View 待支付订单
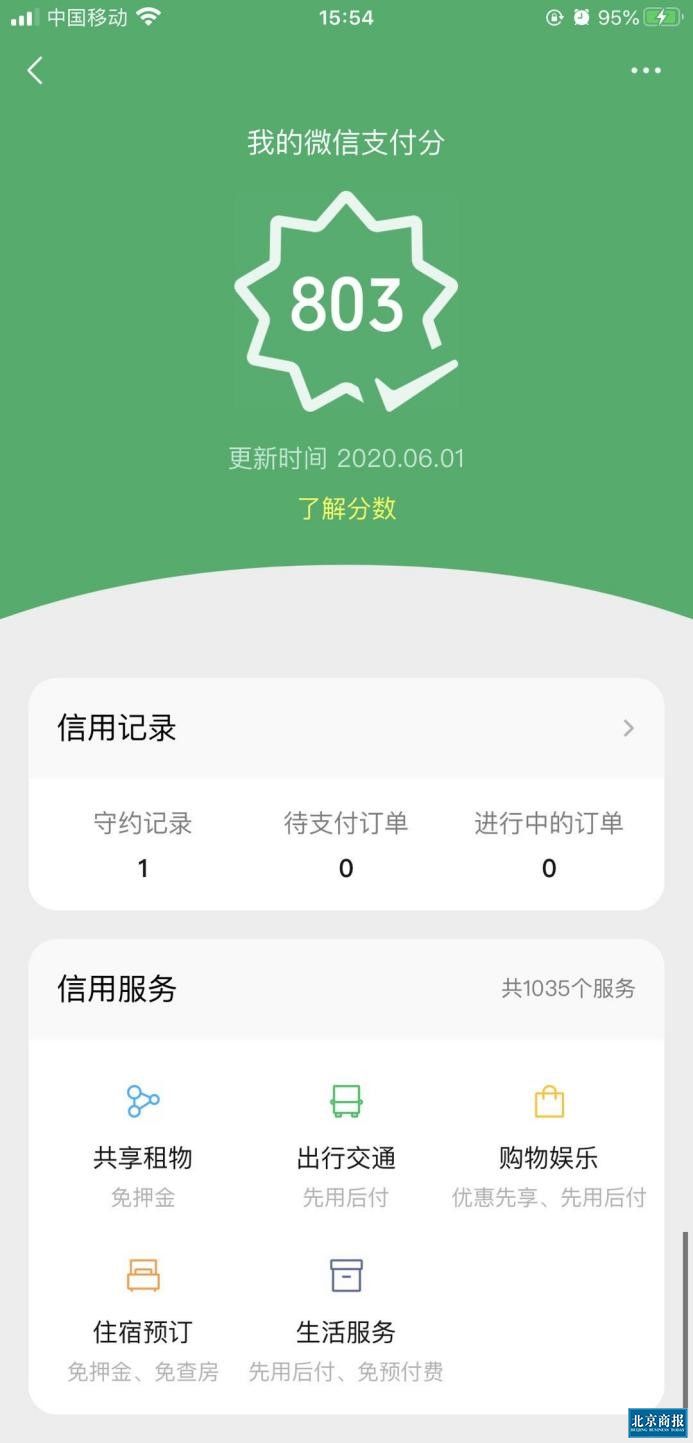Screen dimensions: 693x1443 346,845
